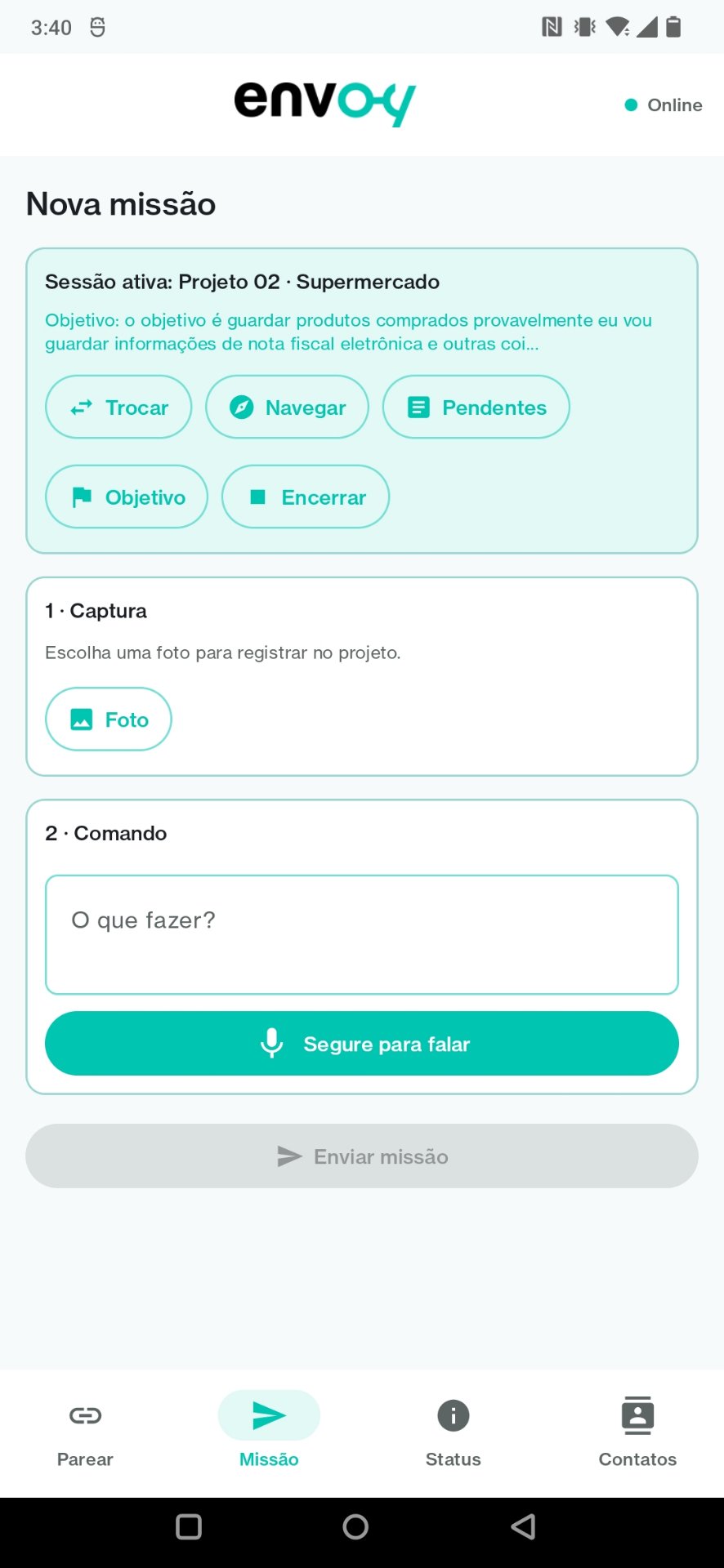
Task: Choose a photo with the Foto button
Action: (109, 719)
